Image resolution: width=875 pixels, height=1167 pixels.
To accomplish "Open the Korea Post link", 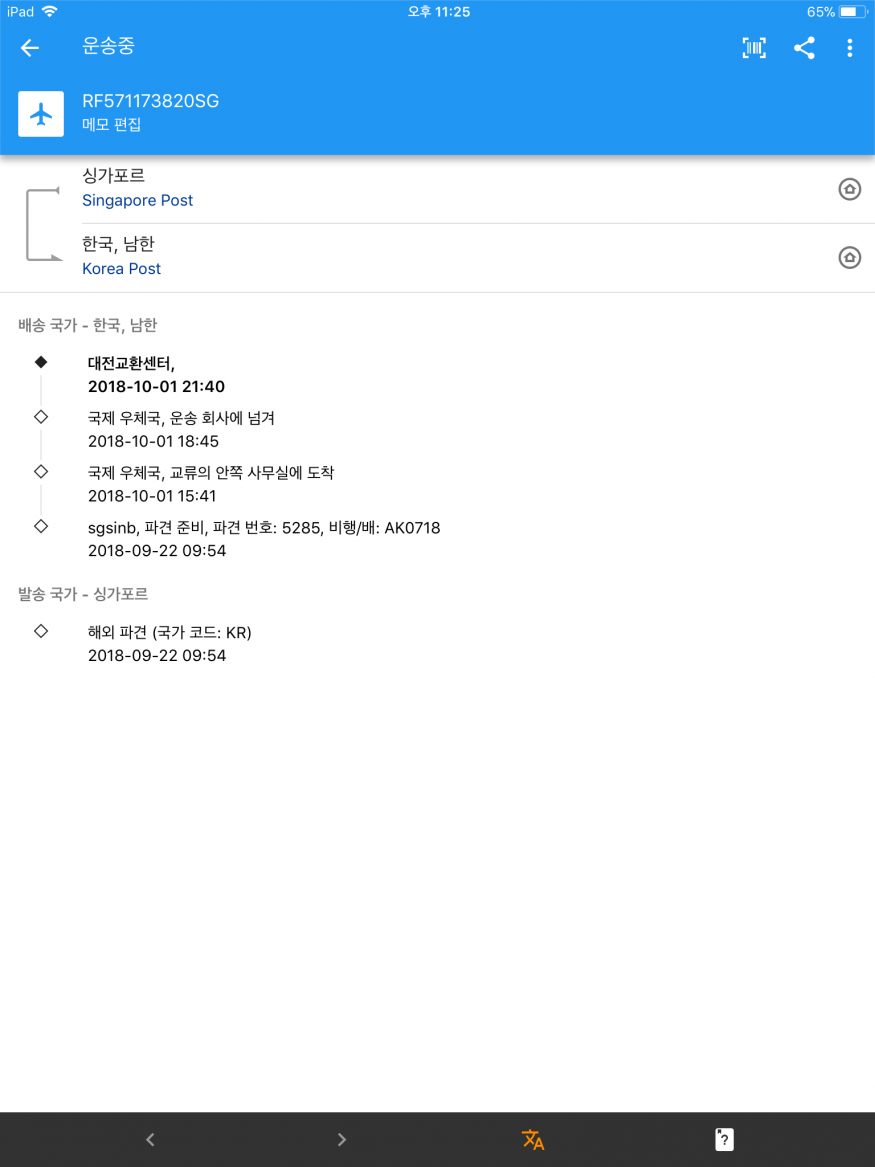I will pos(121,268).
